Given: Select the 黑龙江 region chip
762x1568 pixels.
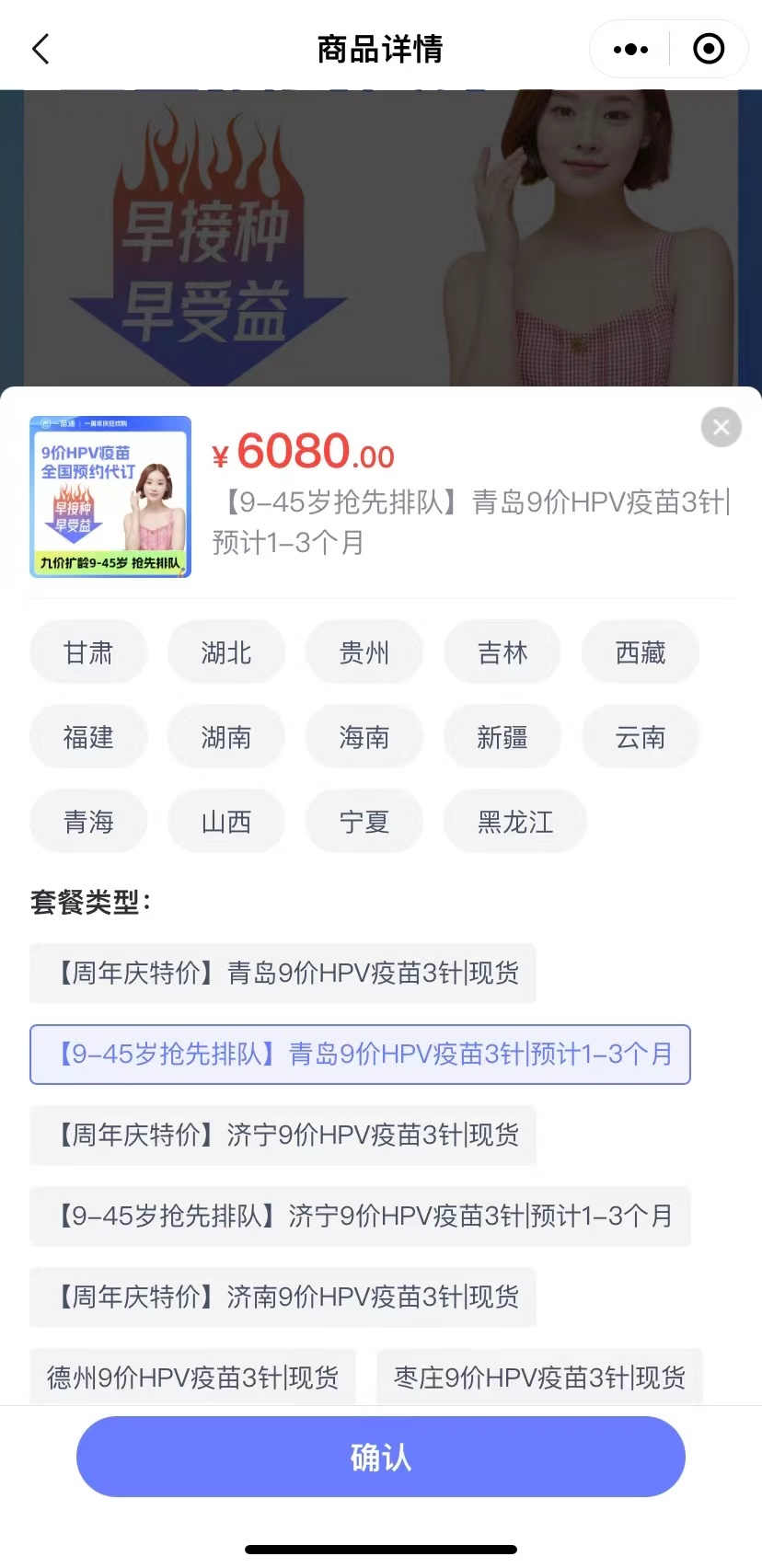Looking at the screenshot, I should tap(515, 822).
